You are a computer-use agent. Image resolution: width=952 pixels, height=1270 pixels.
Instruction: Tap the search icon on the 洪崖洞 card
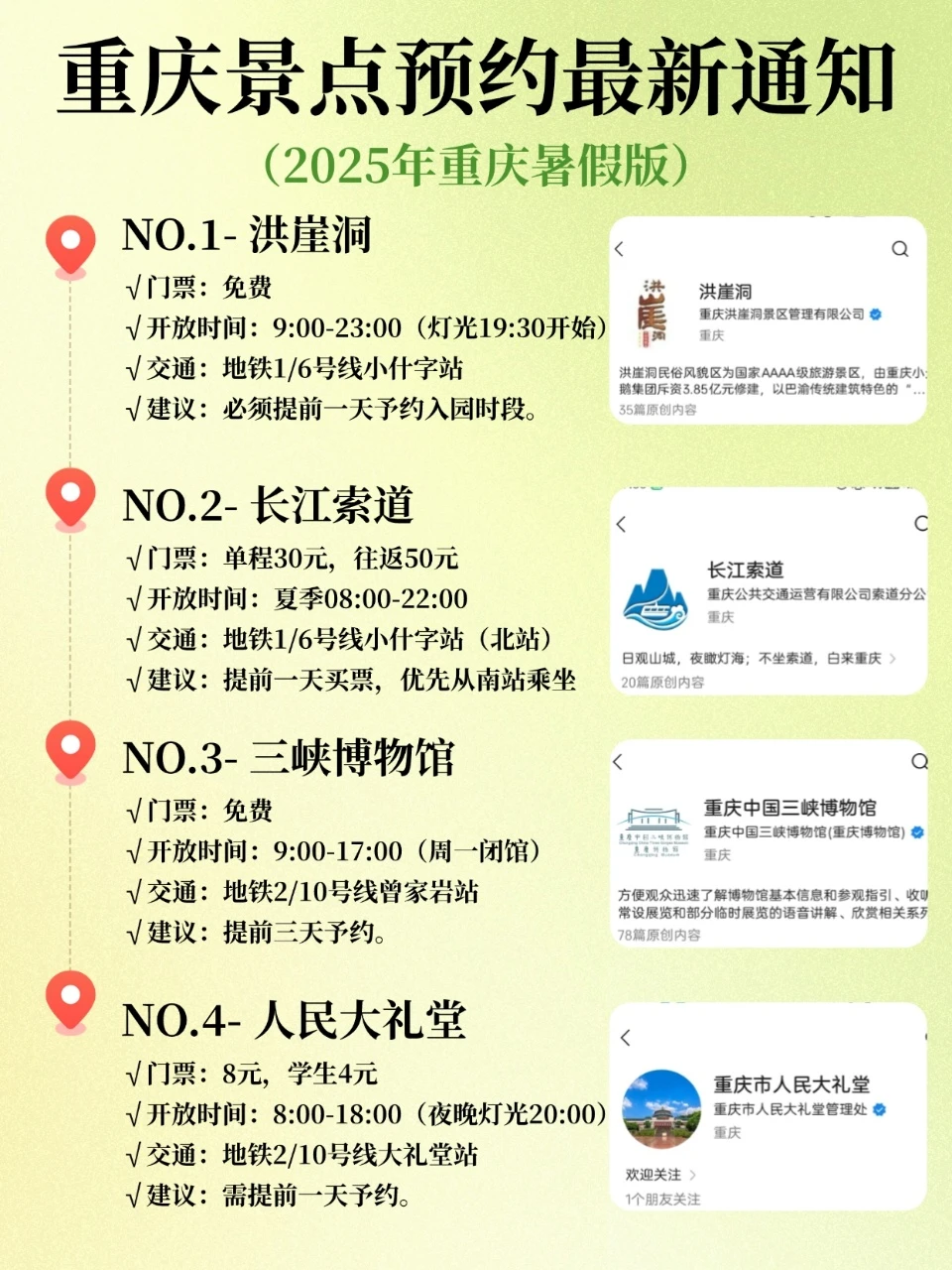(898, 247)
